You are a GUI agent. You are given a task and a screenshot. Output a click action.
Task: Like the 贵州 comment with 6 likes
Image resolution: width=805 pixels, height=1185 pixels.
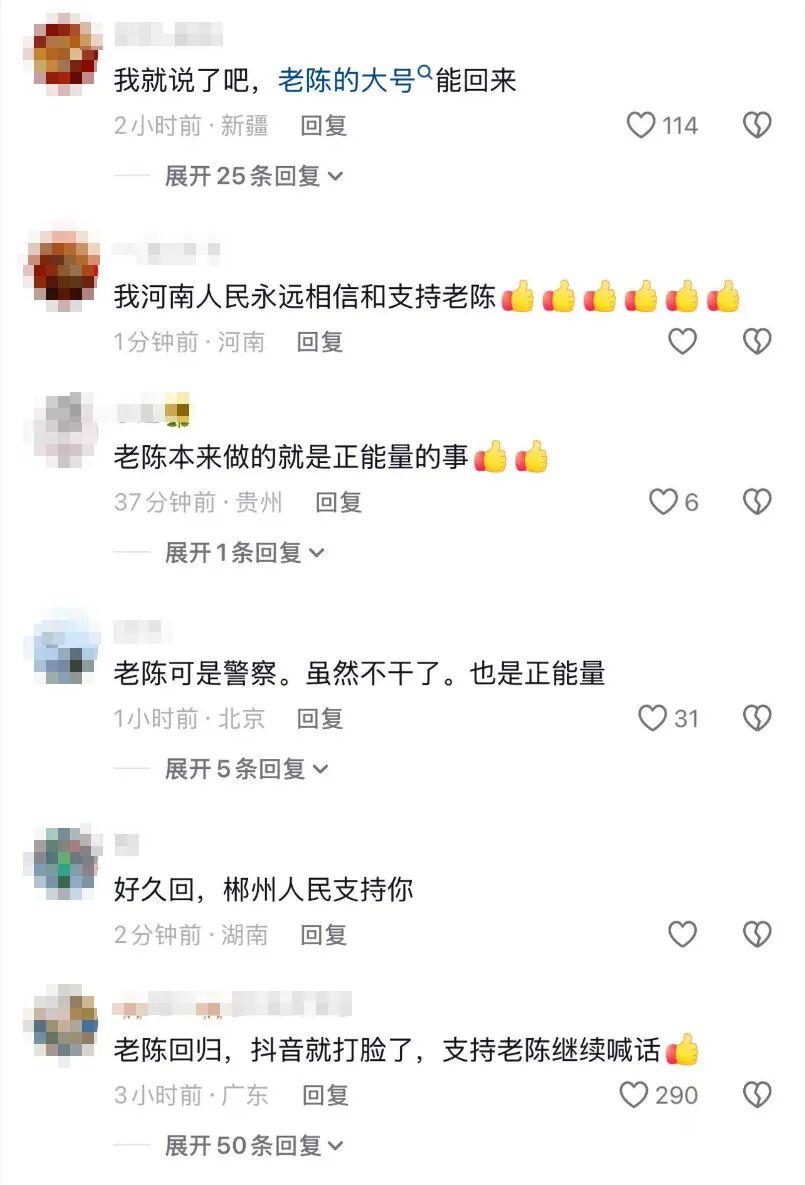click(664, 502)
